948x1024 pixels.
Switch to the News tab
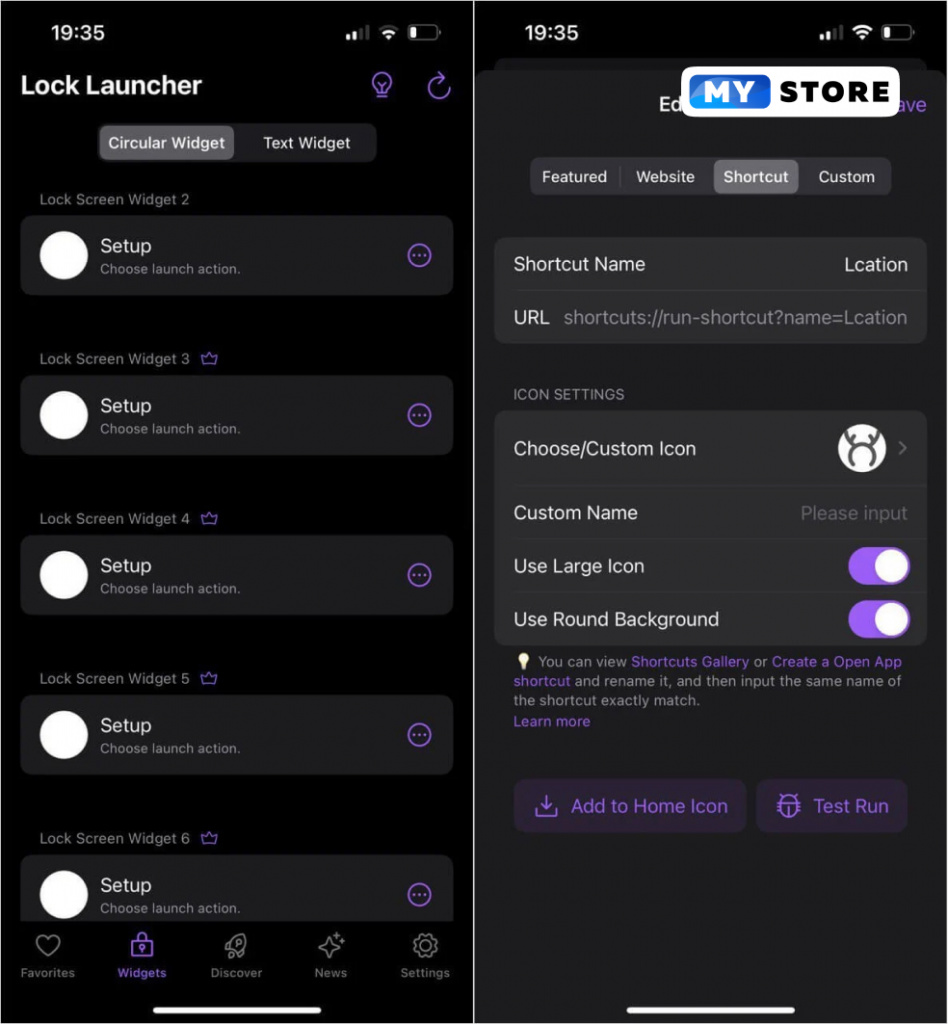pyautogui.click(x=330, y=955)
